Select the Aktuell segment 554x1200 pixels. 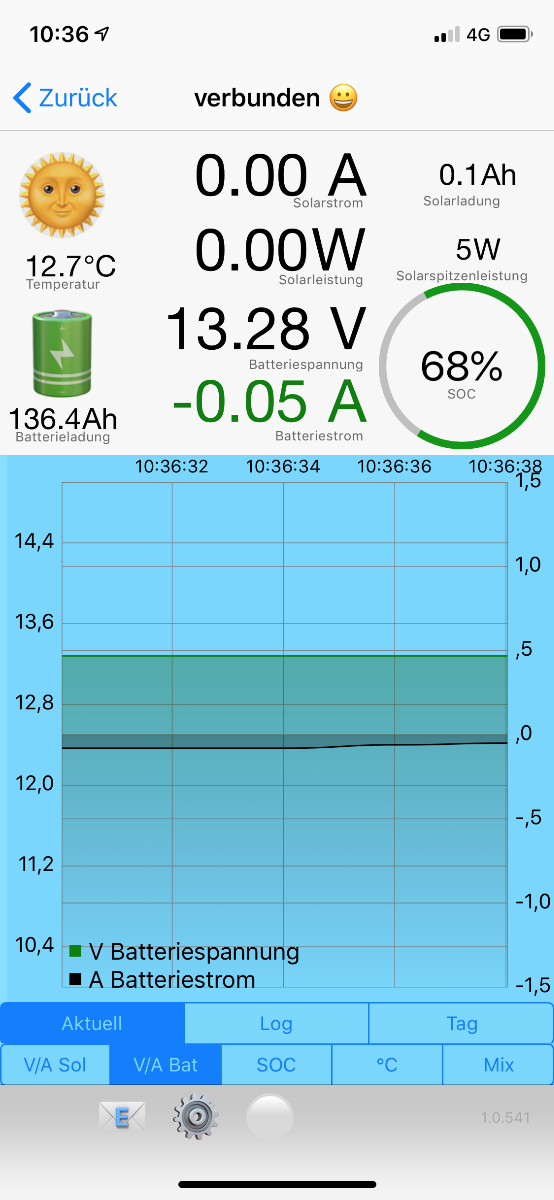pyautogui.click(x=92, y=1024)
